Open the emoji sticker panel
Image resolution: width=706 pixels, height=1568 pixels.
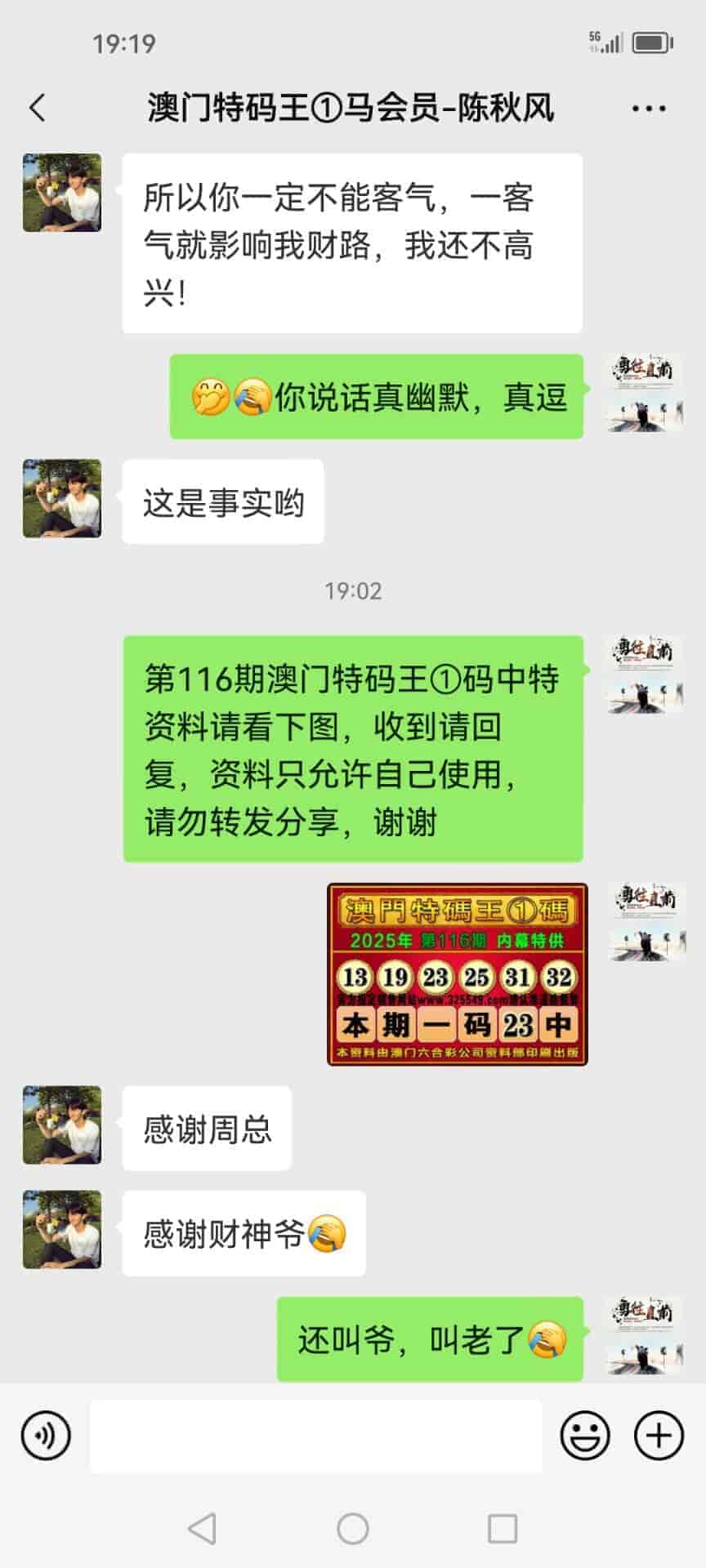pos(585,1435)
